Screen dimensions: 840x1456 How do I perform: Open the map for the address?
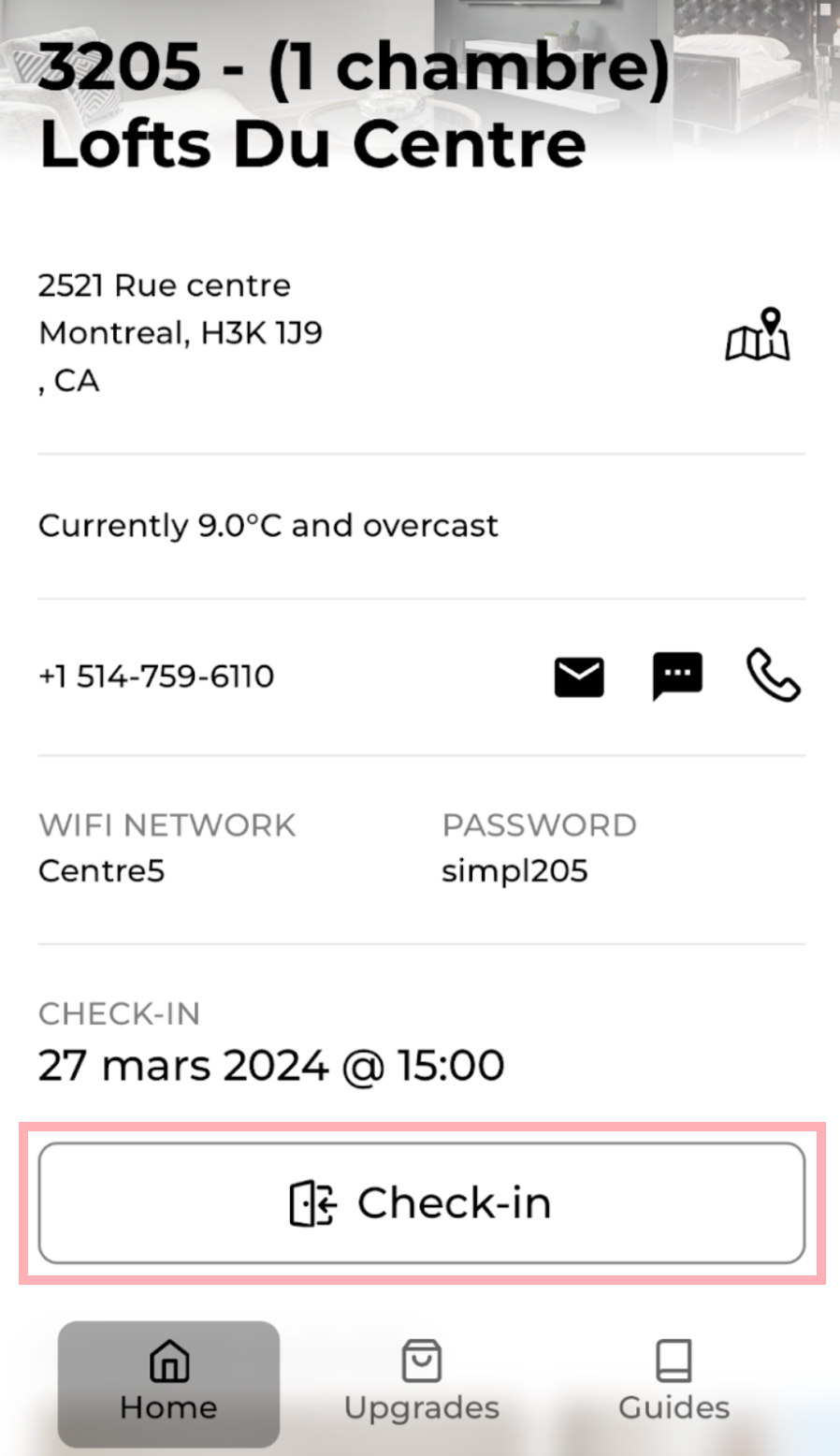click(x=758, y=334)
